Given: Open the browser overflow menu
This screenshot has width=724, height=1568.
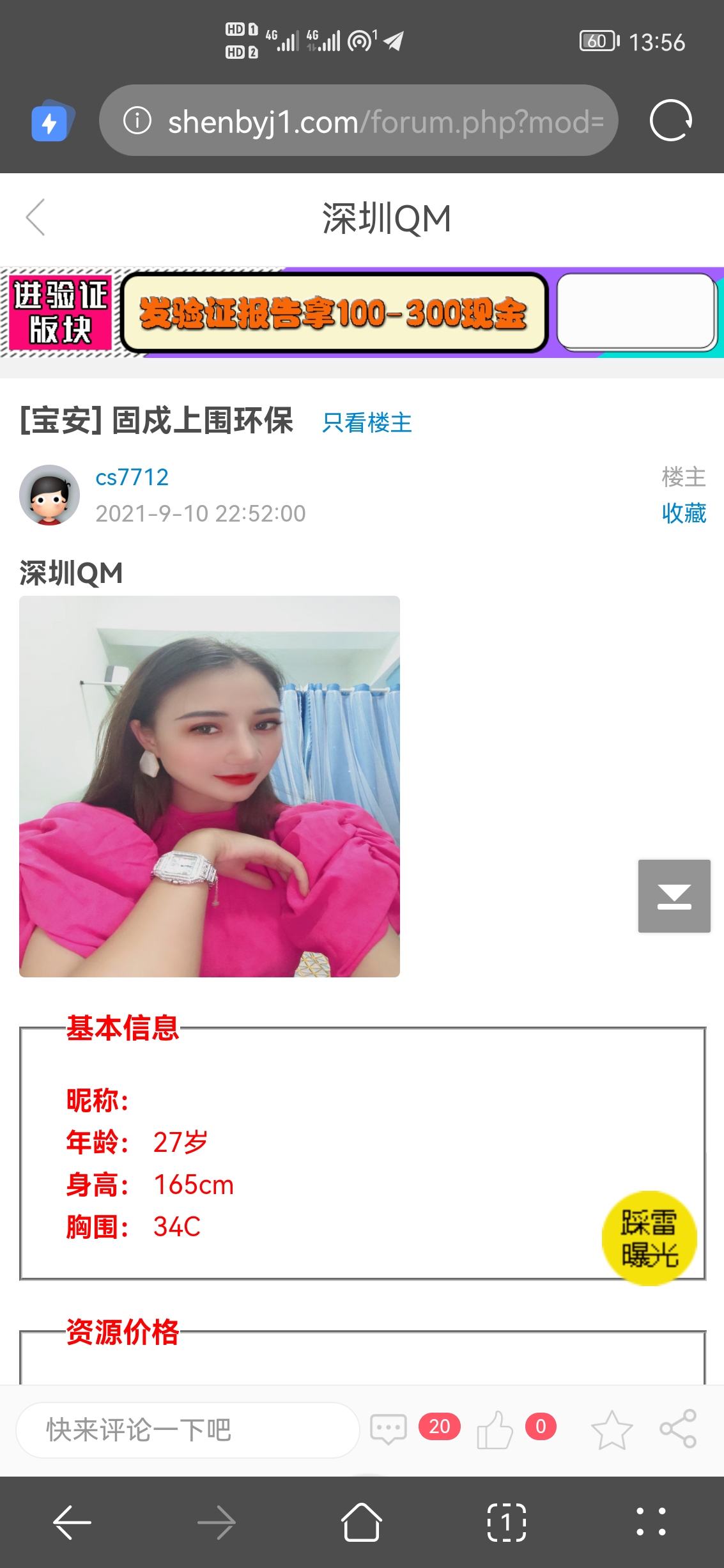Looking at the screenshot, I should point(651,1522).
